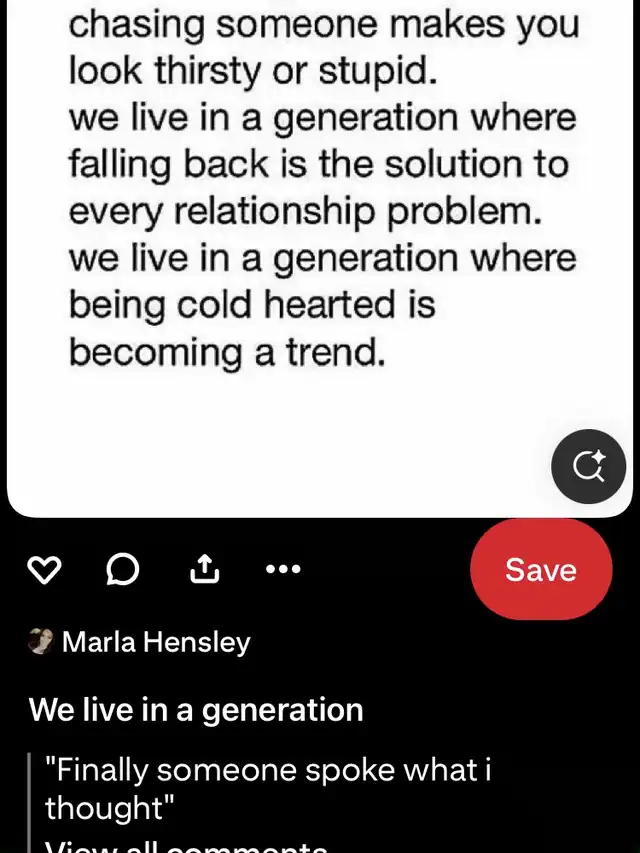Open the three-dot overflow menu

pos(283,570)
